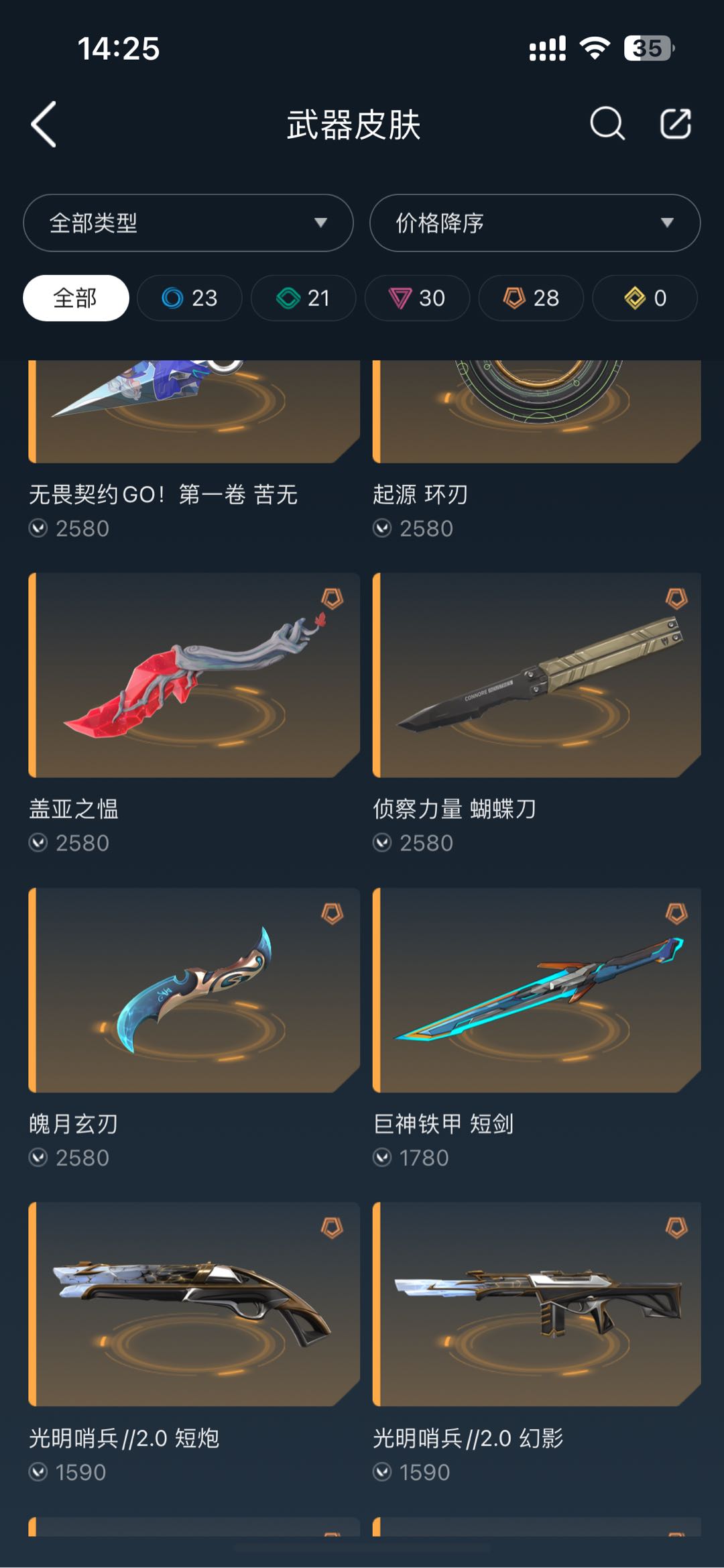Screen dimensions: 724x1568
Task: Open the 价格降序 sorting dropdown
Action: click(535, 223)
